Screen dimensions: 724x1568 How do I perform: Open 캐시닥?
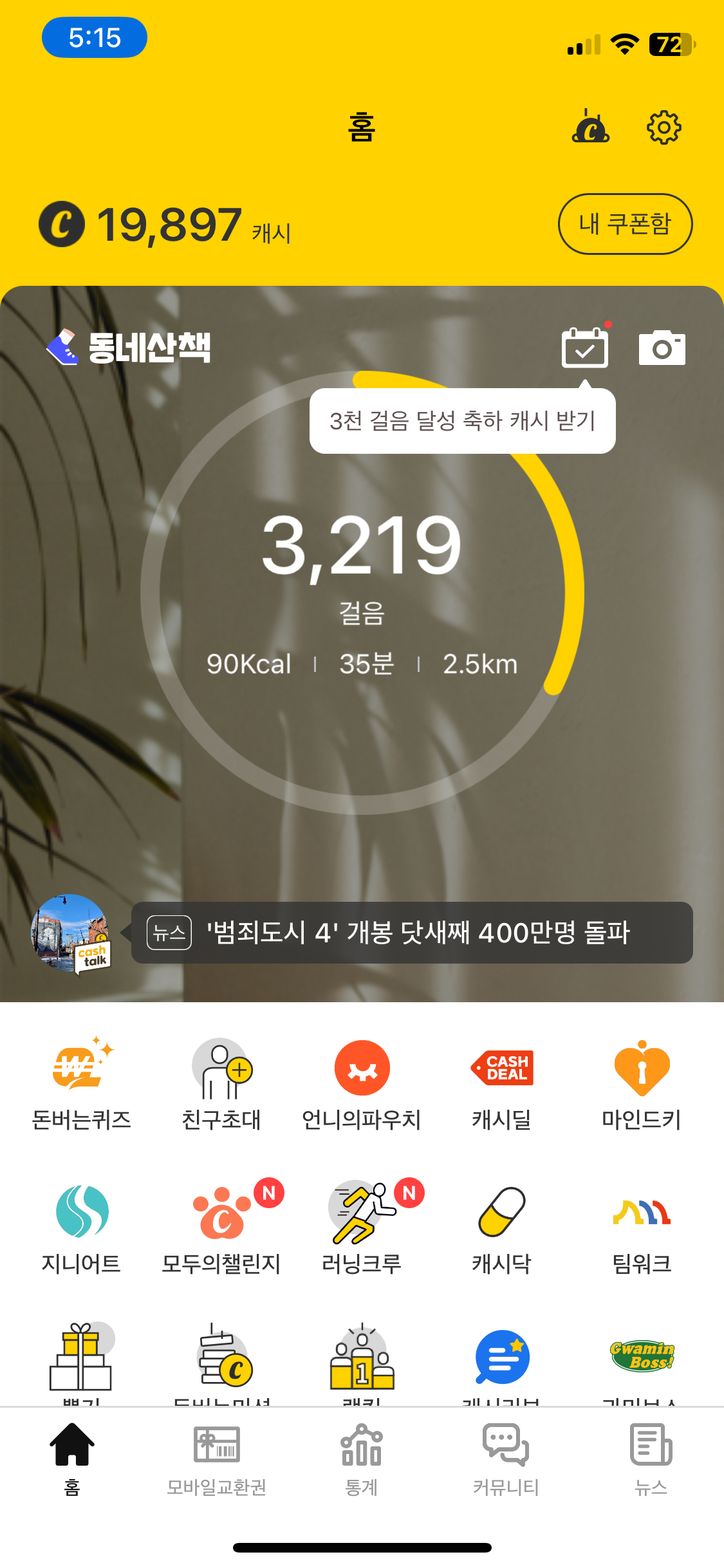(x=502, y=1227)
